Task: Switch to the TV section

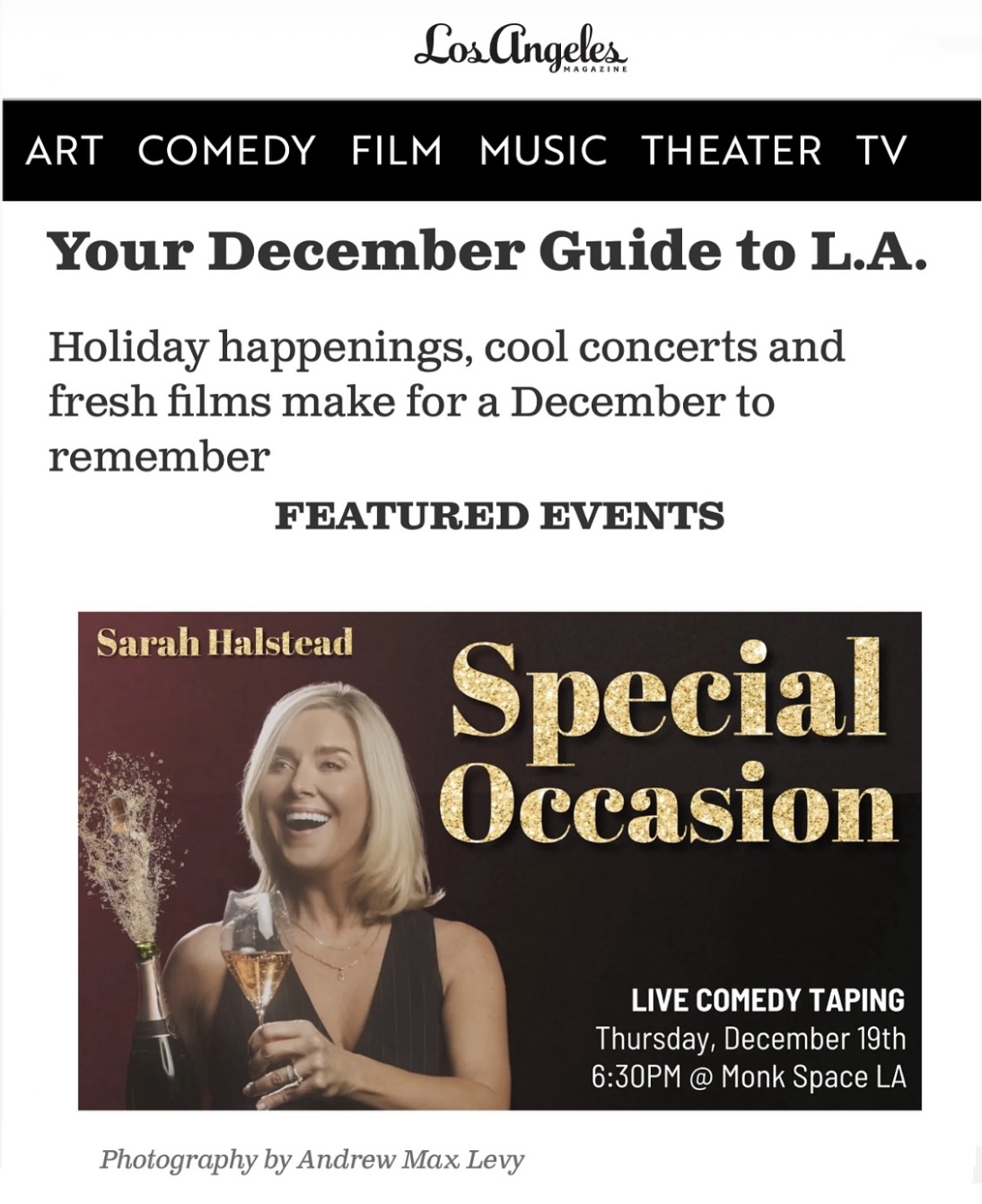Action: point(881,151)
